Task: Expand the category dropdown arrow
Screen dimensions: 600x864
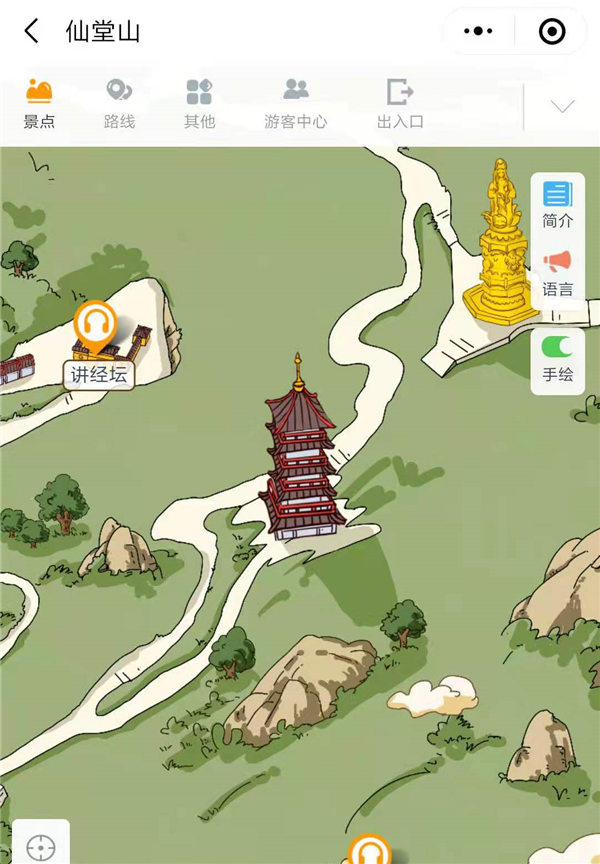Action: click(x=562, y=106)
